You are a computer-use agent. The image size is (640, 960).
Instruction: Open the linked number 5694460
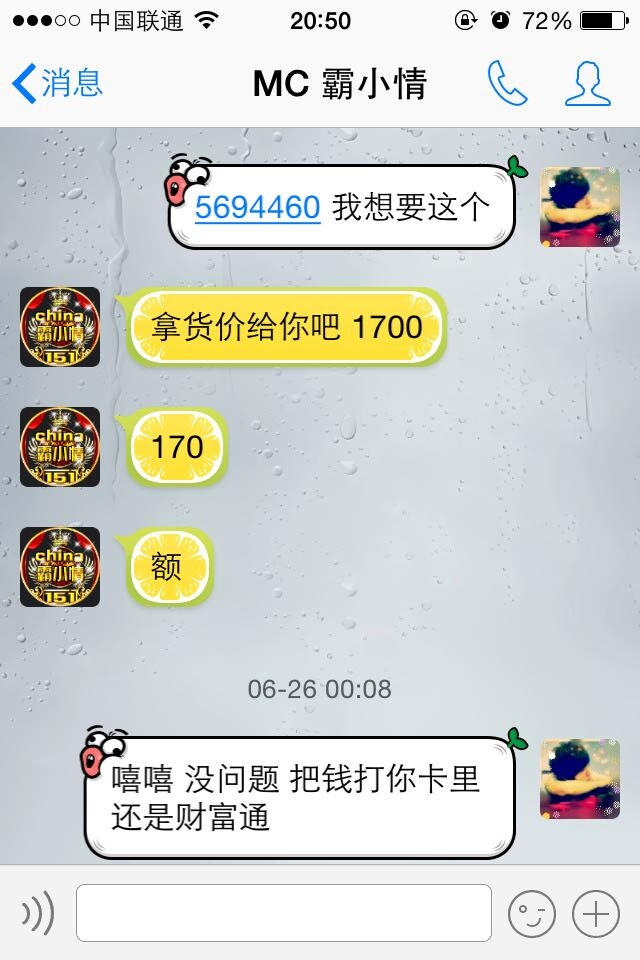coord(257,207)
